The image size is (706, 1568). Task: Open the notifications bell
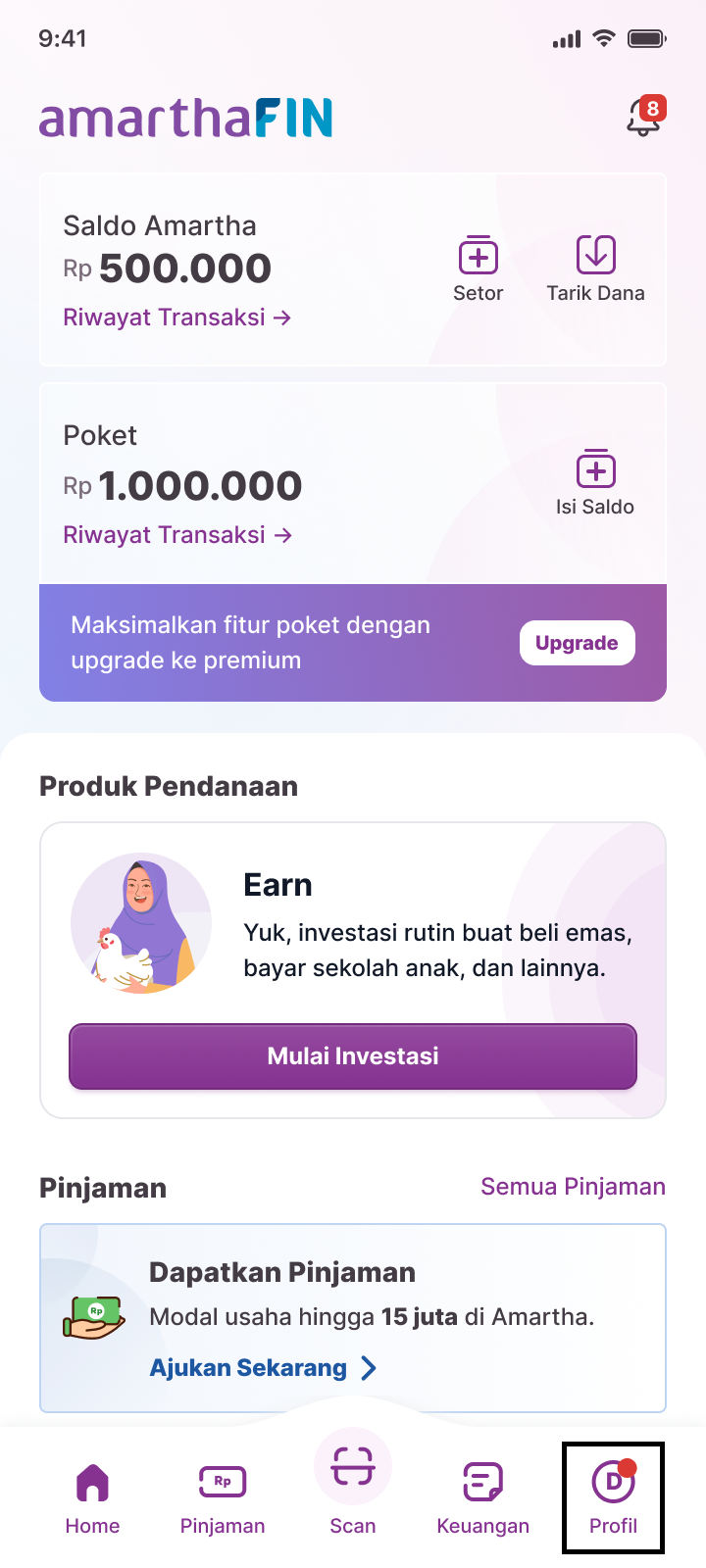pos(644,119)
